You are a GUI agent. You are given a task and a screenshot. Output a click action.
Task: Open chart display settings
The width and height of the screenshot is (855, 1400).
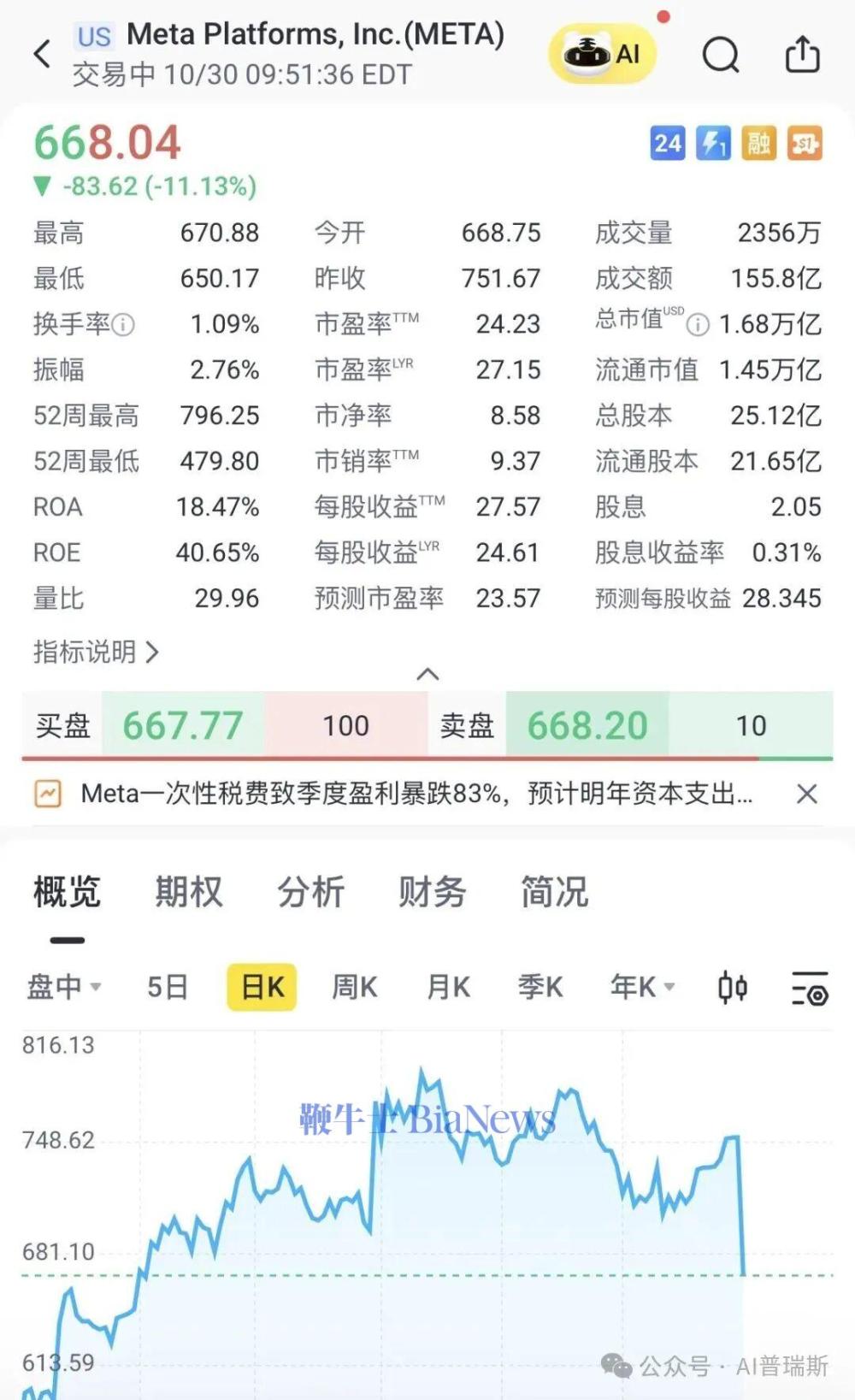809,987
